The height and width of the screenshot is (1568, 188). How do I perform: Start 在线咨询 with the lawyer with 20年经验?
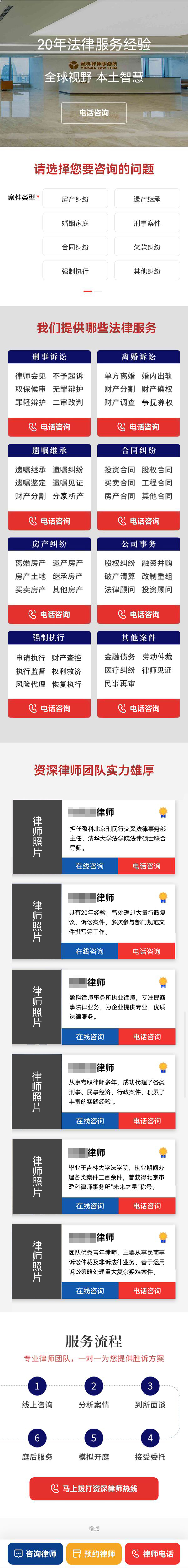[x=90, y=951]
